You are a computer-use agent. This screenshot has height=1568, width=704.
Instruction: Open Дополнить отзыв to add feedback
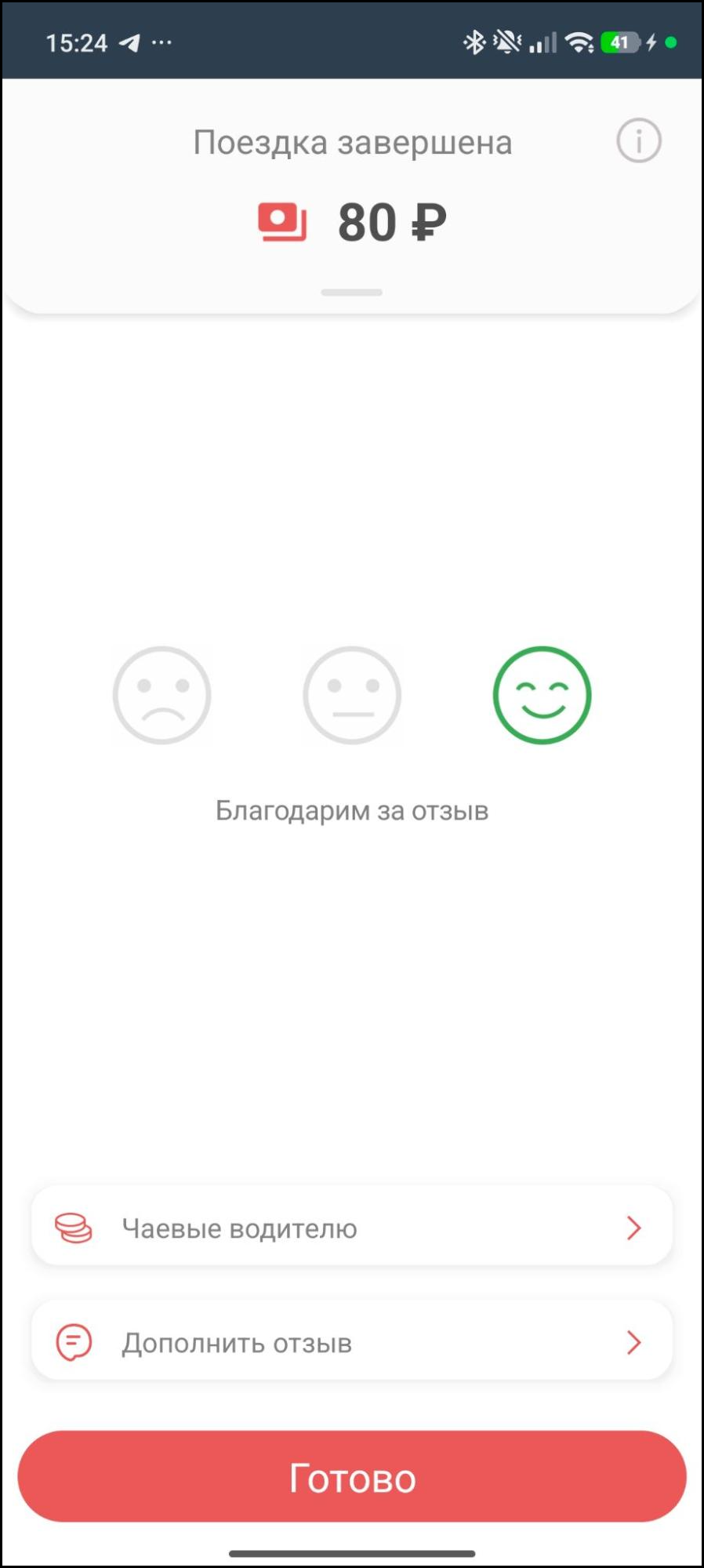point(352,1342)
